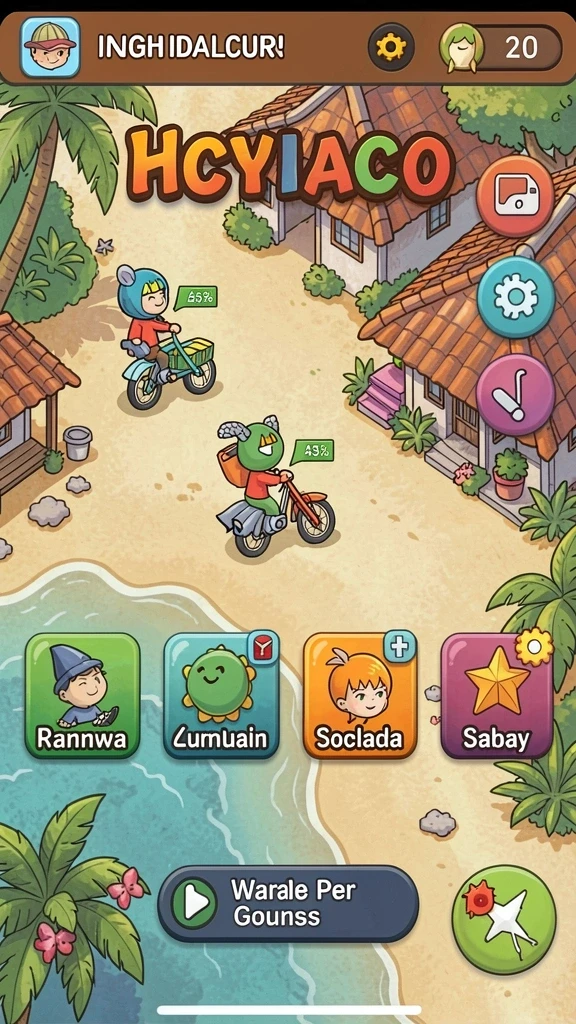
Task: Tap the purple round tool button
Action: 515,396
